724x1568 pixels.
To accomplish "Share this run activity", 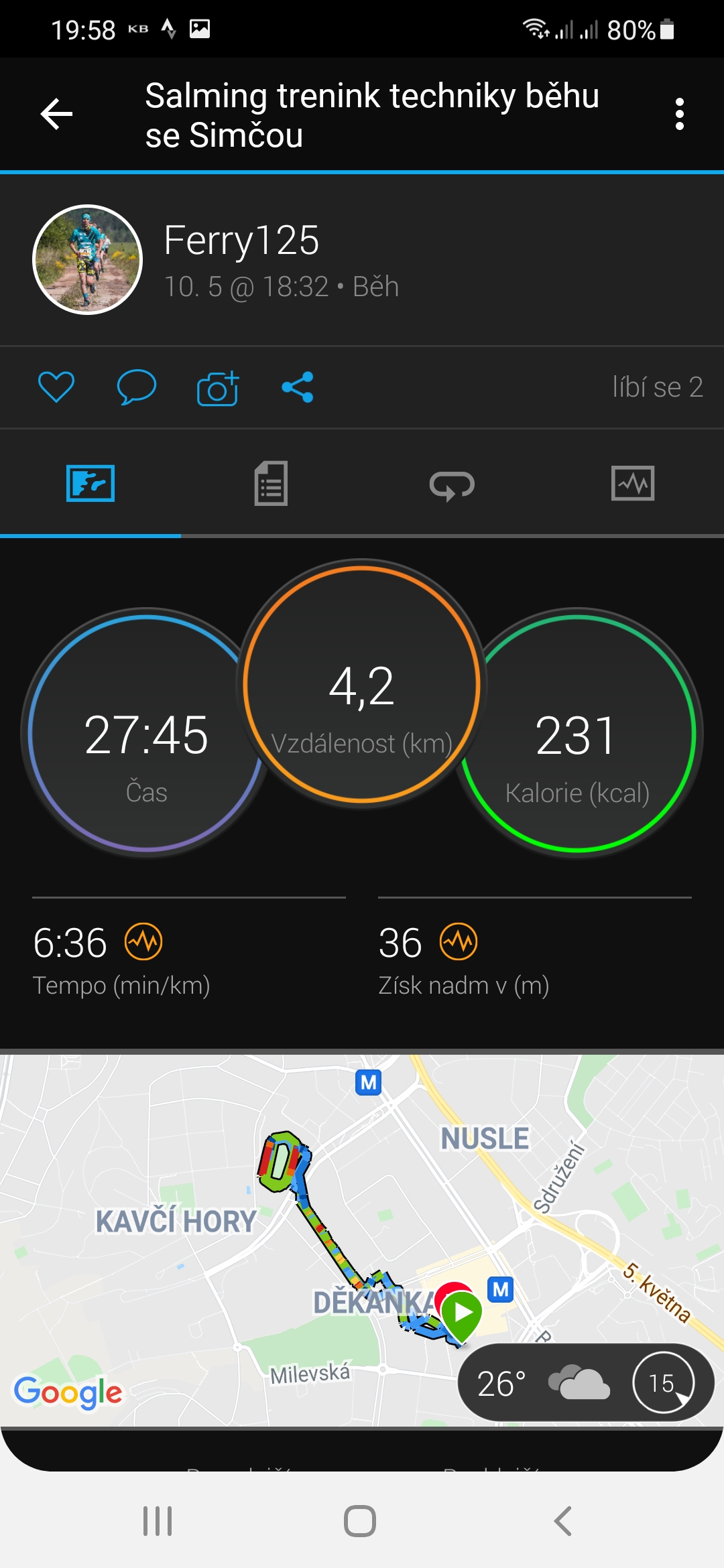I will pyautogui.click(x=298, y=387).
